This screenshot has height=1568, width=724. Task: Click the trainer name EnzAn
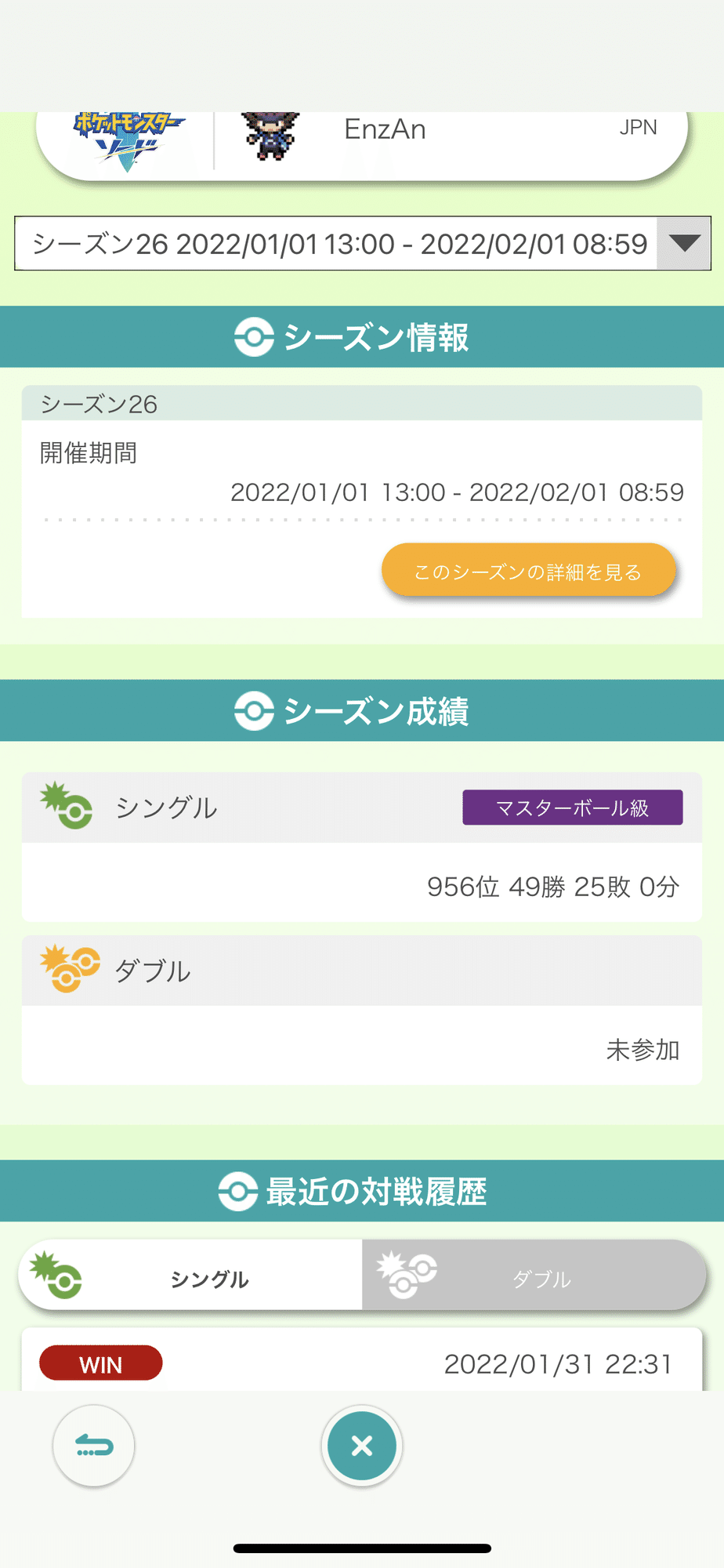pos(384,129)
